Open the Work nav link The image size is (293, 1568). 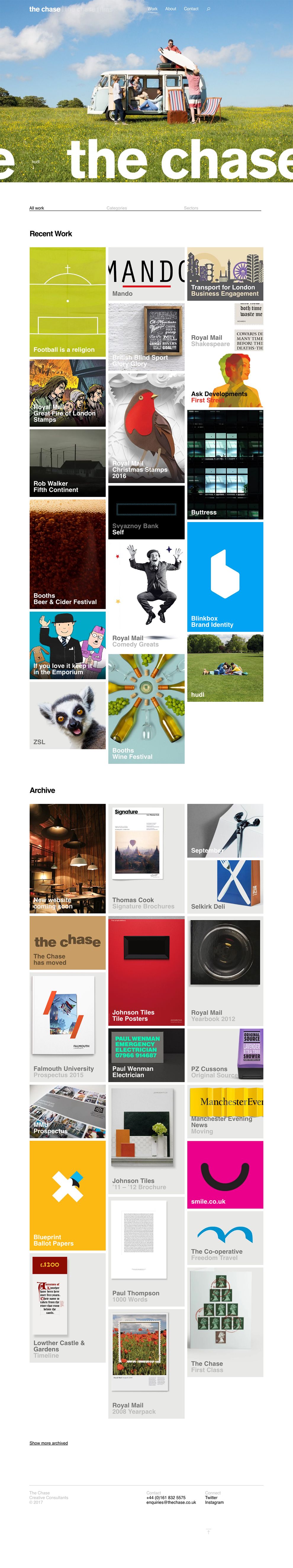(152, 9)
